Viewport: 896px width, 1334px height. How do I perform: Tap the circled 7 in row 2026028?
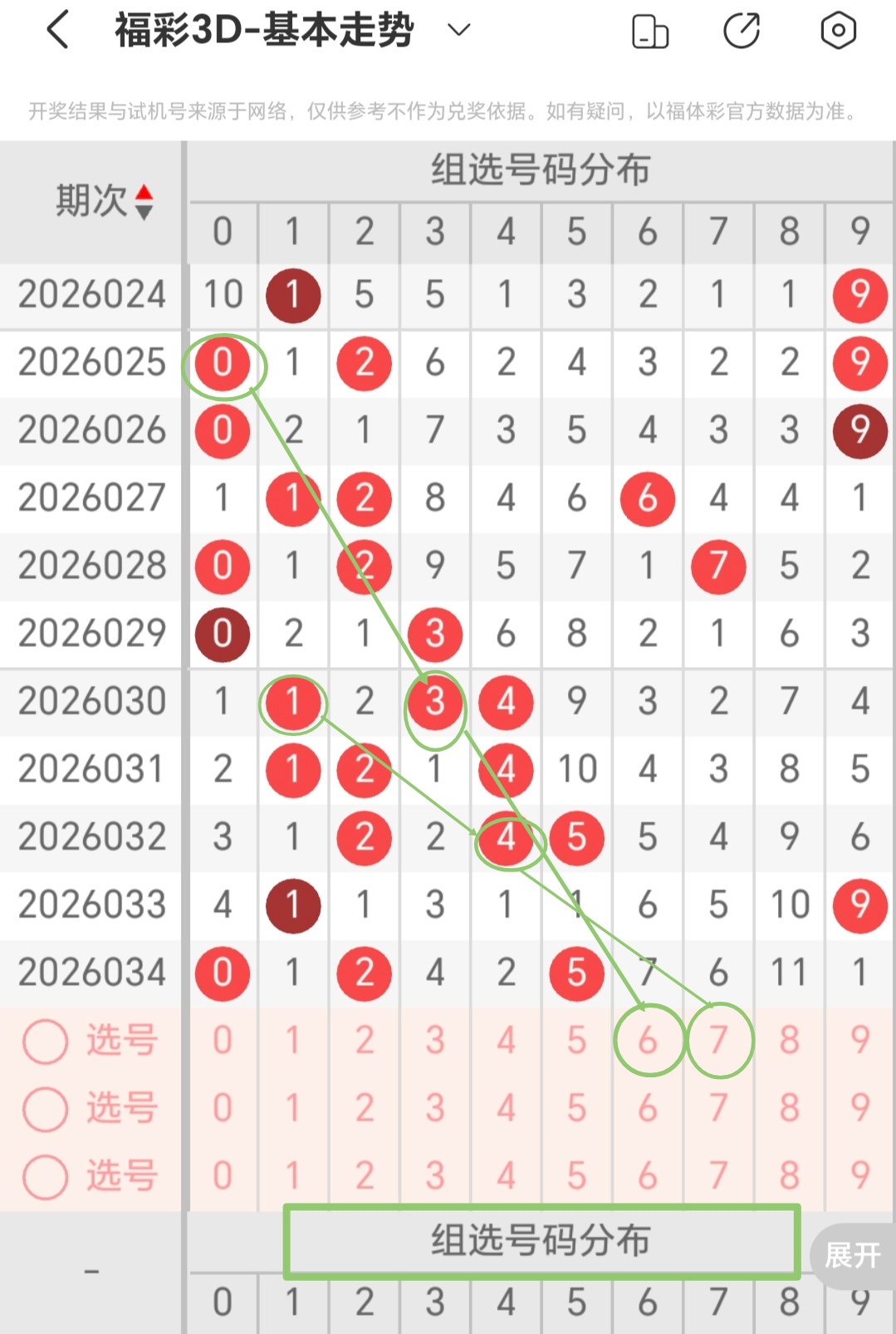[717, 566]
